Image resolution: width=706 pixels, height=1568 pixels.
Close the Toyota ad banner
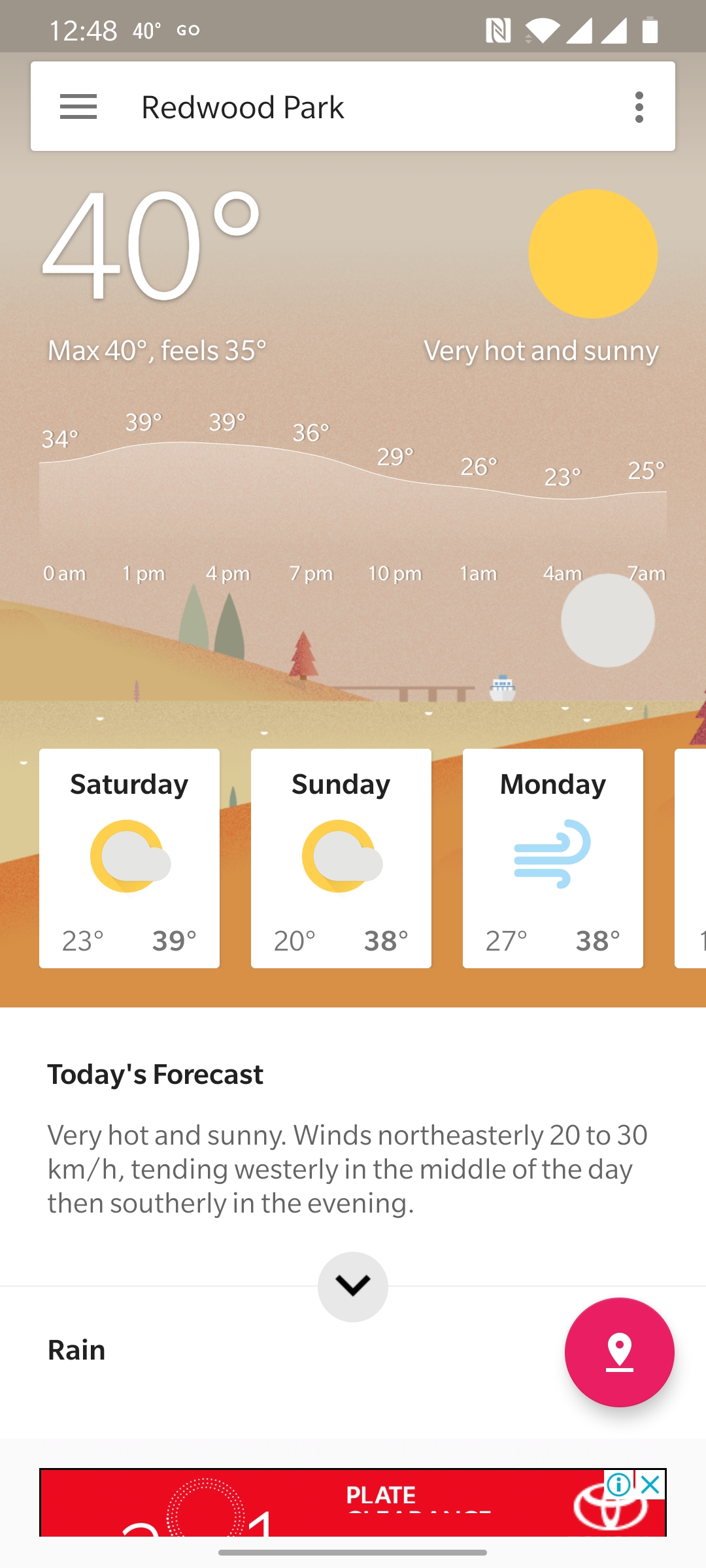click(650, 1484)
